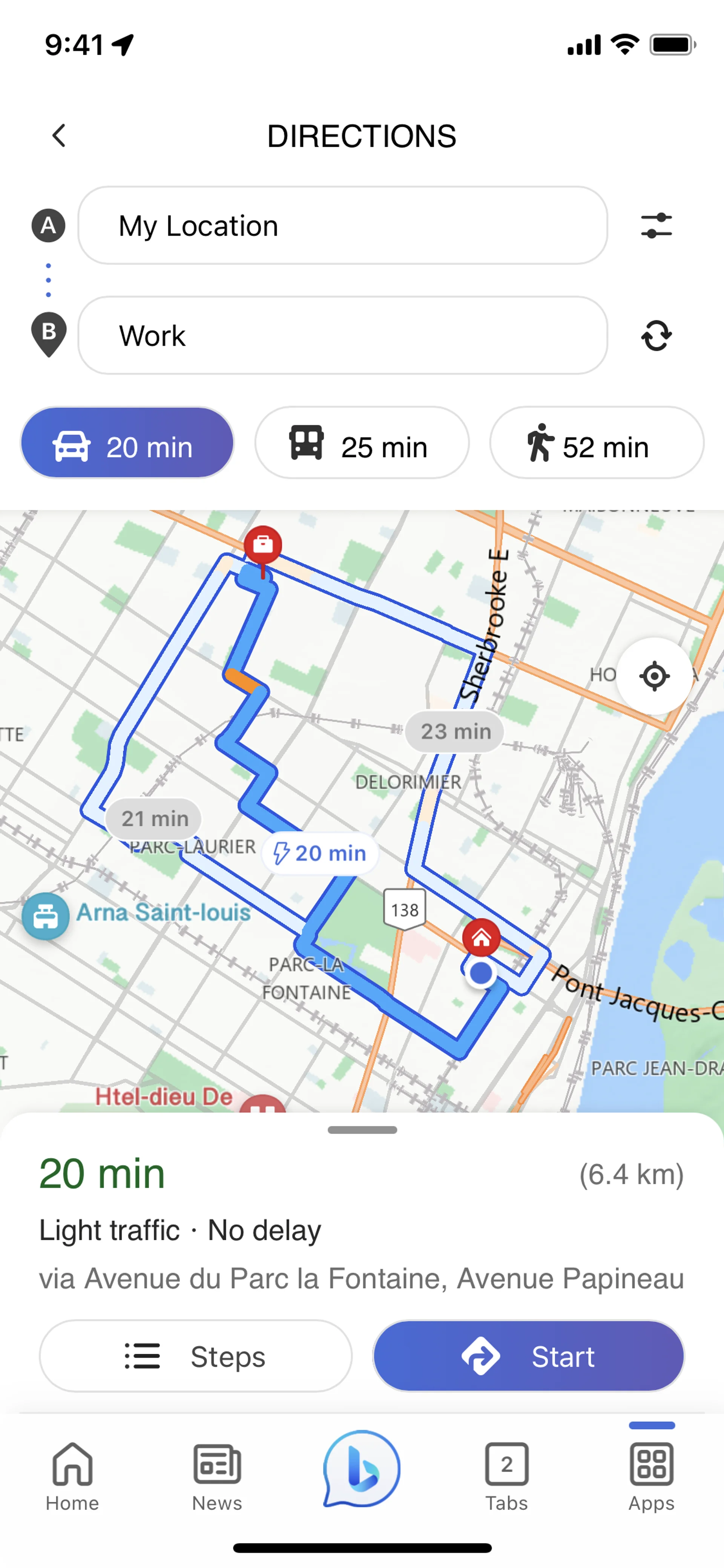
Task: Choose the 23 min alternate route
Action: [x=455, y=731]
